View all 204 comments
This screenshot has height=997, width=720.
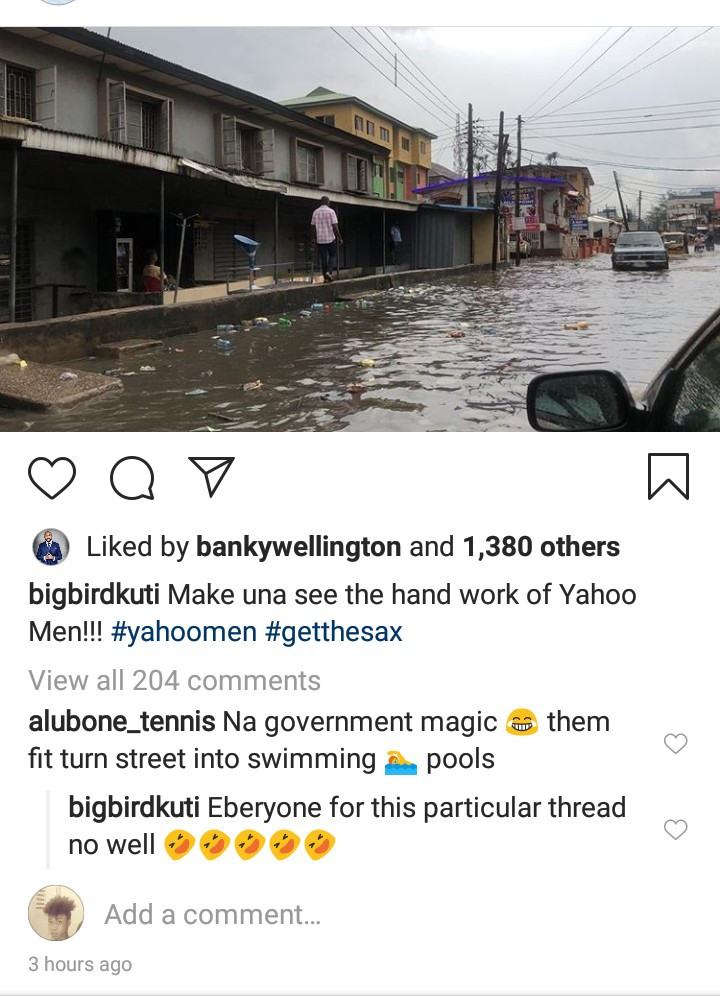(174, 681)
